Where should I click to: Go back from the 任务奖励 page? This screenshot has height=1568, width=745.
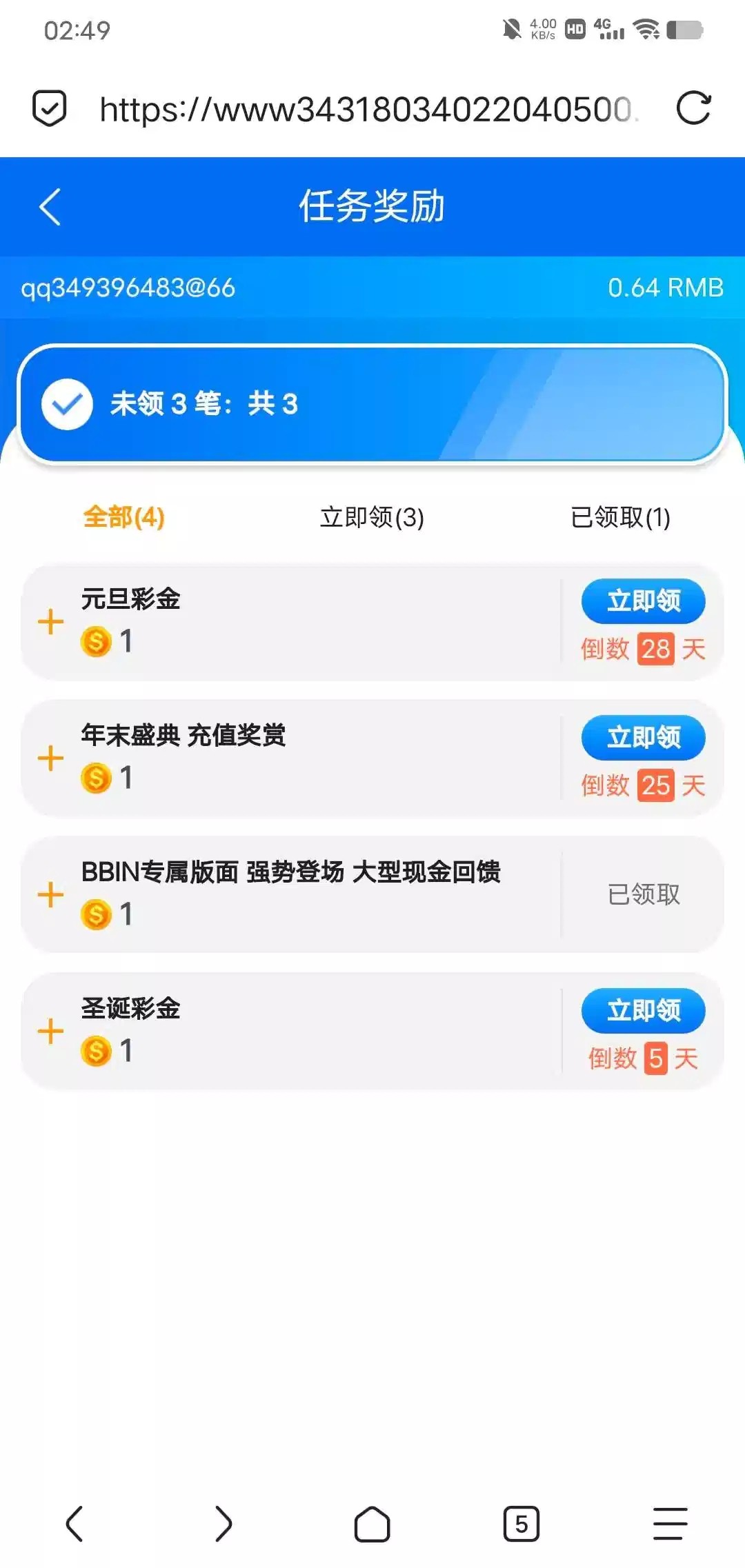point(50,207)
